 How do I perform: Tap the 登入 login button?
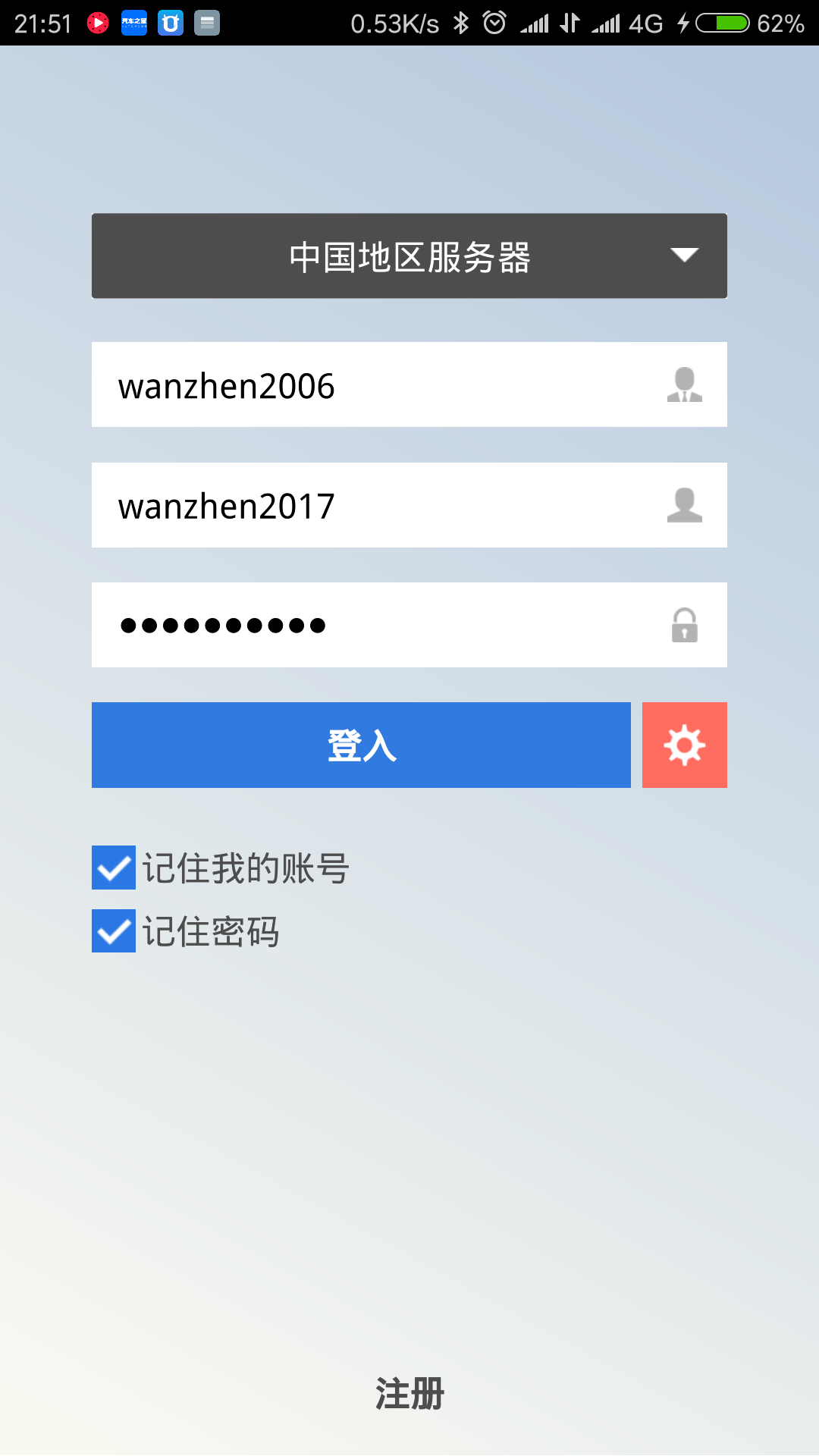[361, 745]
